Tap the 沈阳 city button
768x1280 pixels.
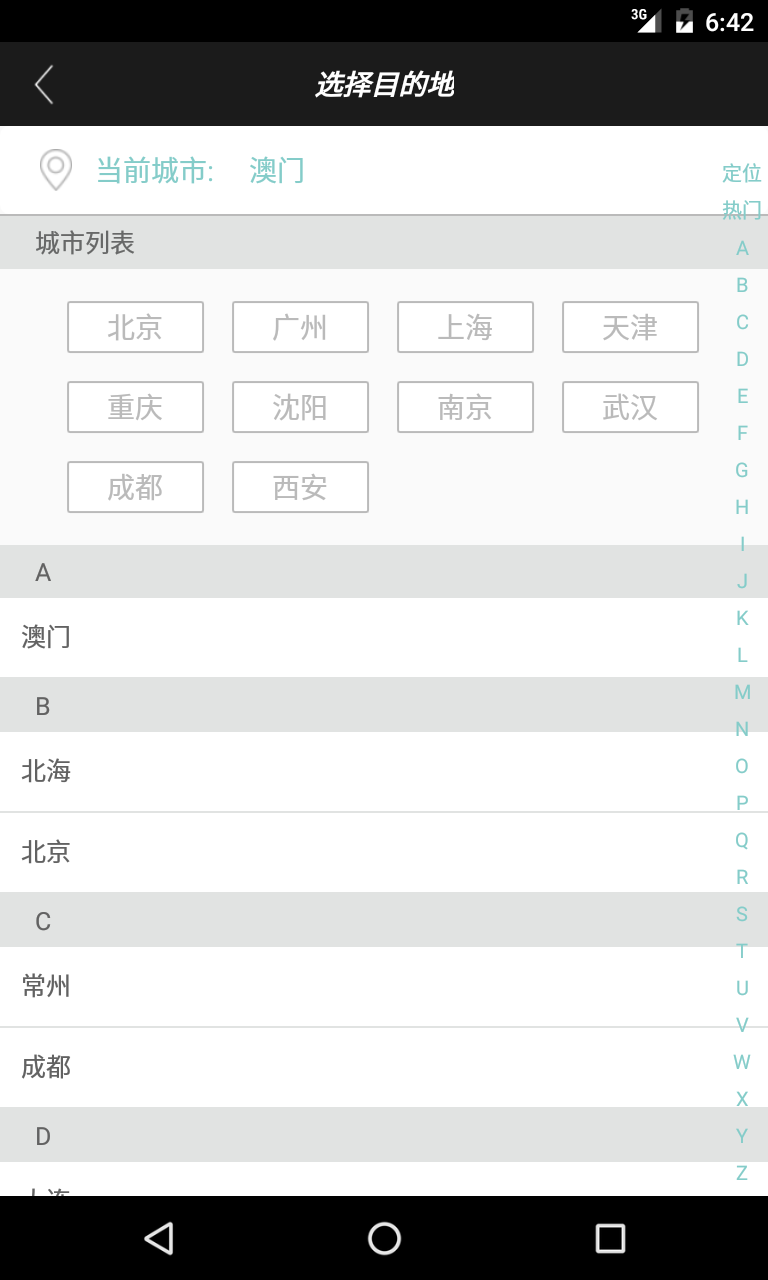(300, 407)
